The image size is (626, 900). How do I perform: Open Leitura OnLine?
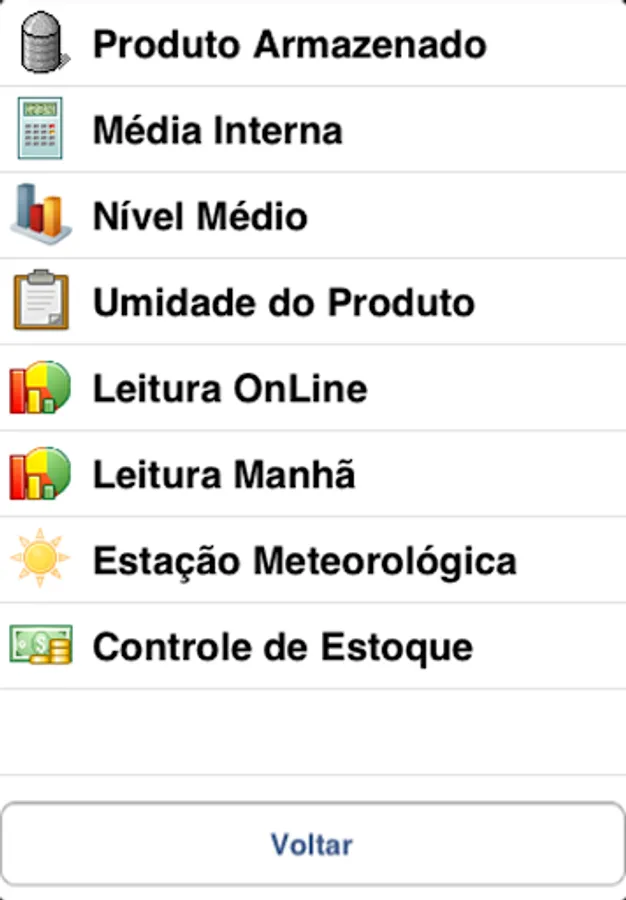[230, 389]
